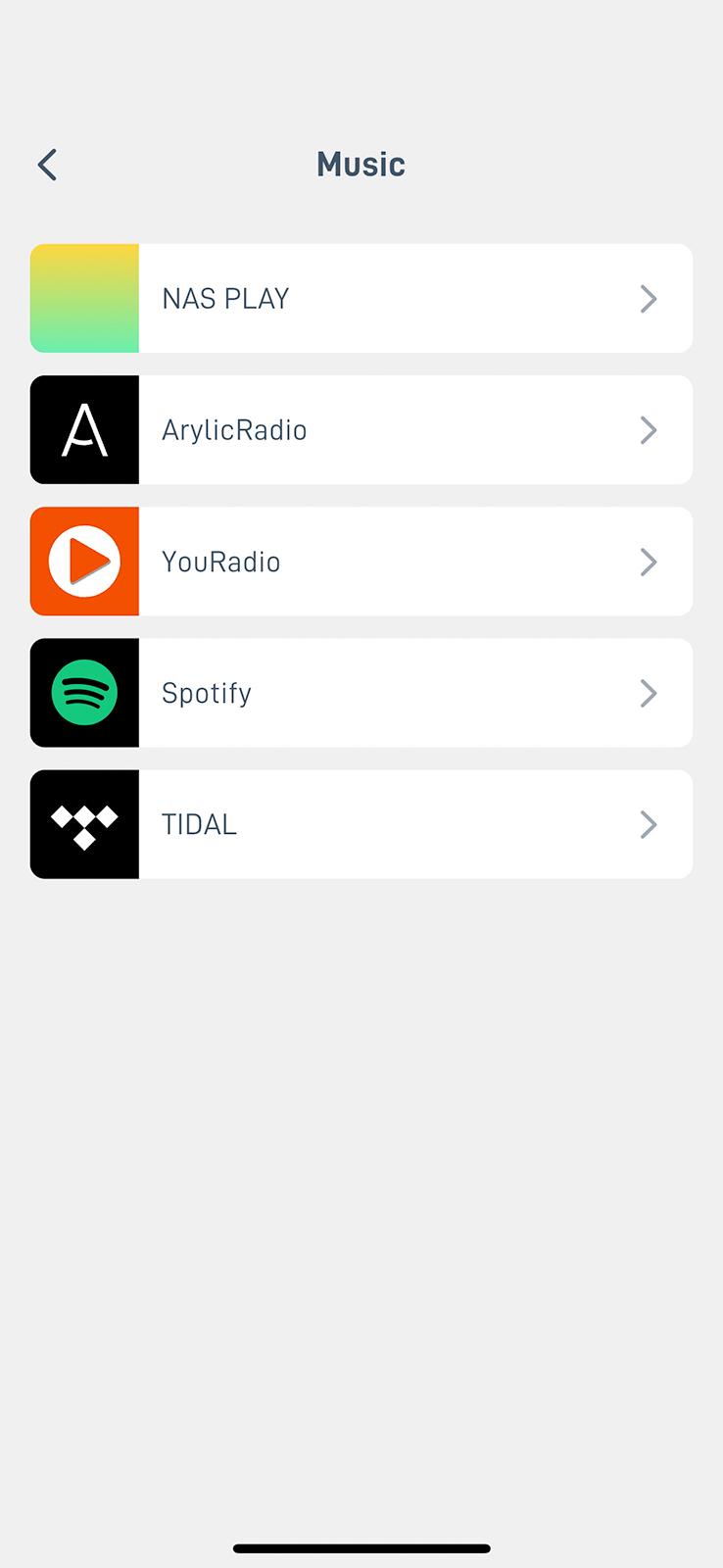This screenshot has height=1568, width=723.
Task: Open the NAS PLAY source
Action: click(x=361, y=298)
